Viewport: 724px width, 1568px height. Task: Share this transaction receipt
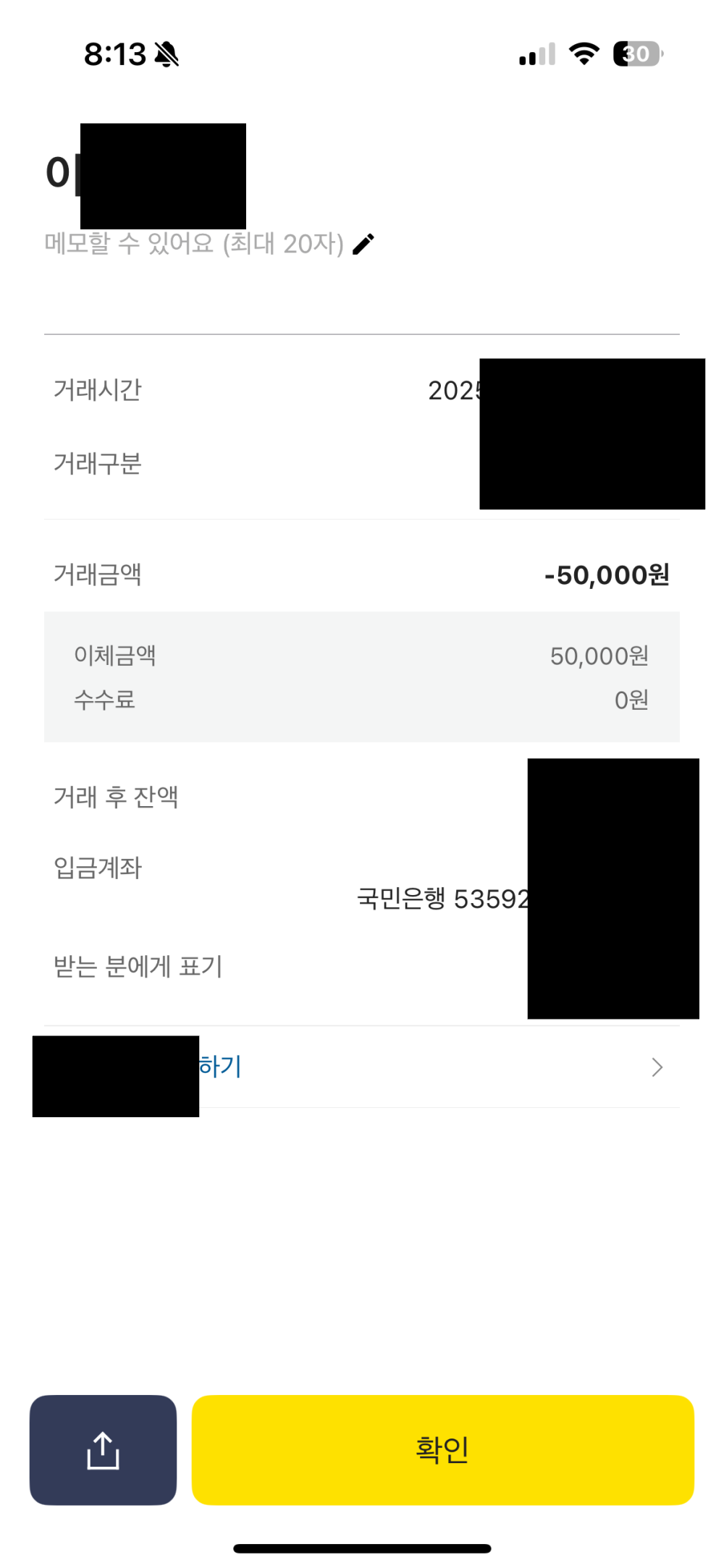(x=103, y=1449)
